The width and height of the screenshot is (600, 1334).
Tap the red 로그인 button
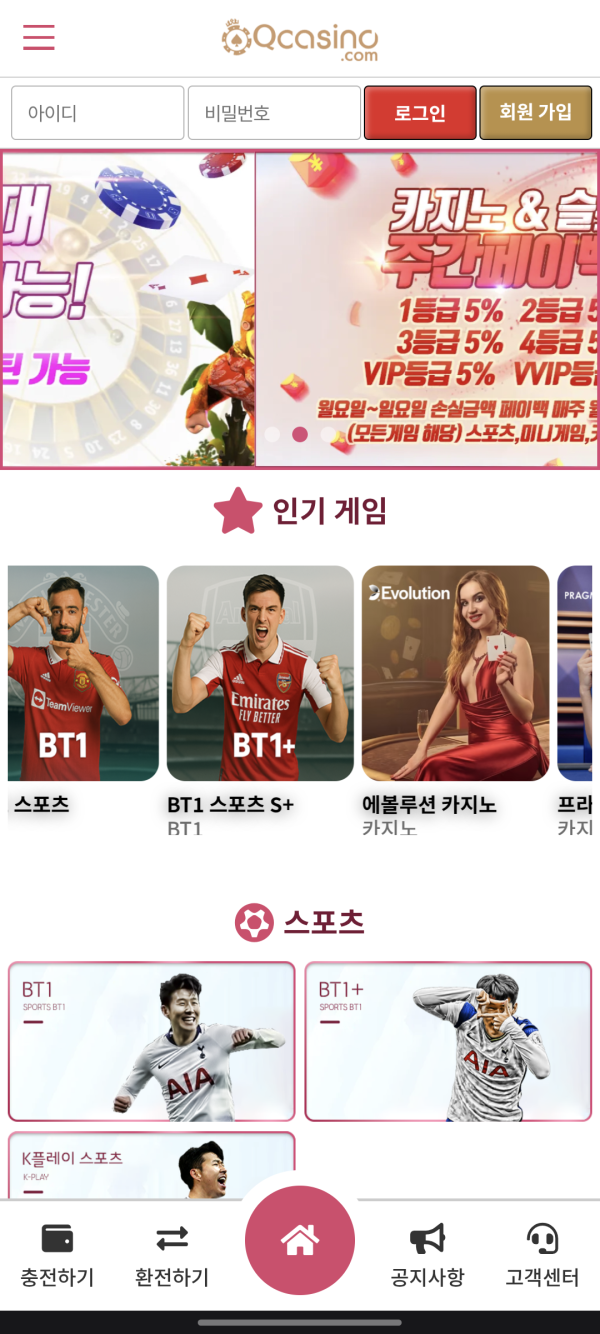coord(420,113)
